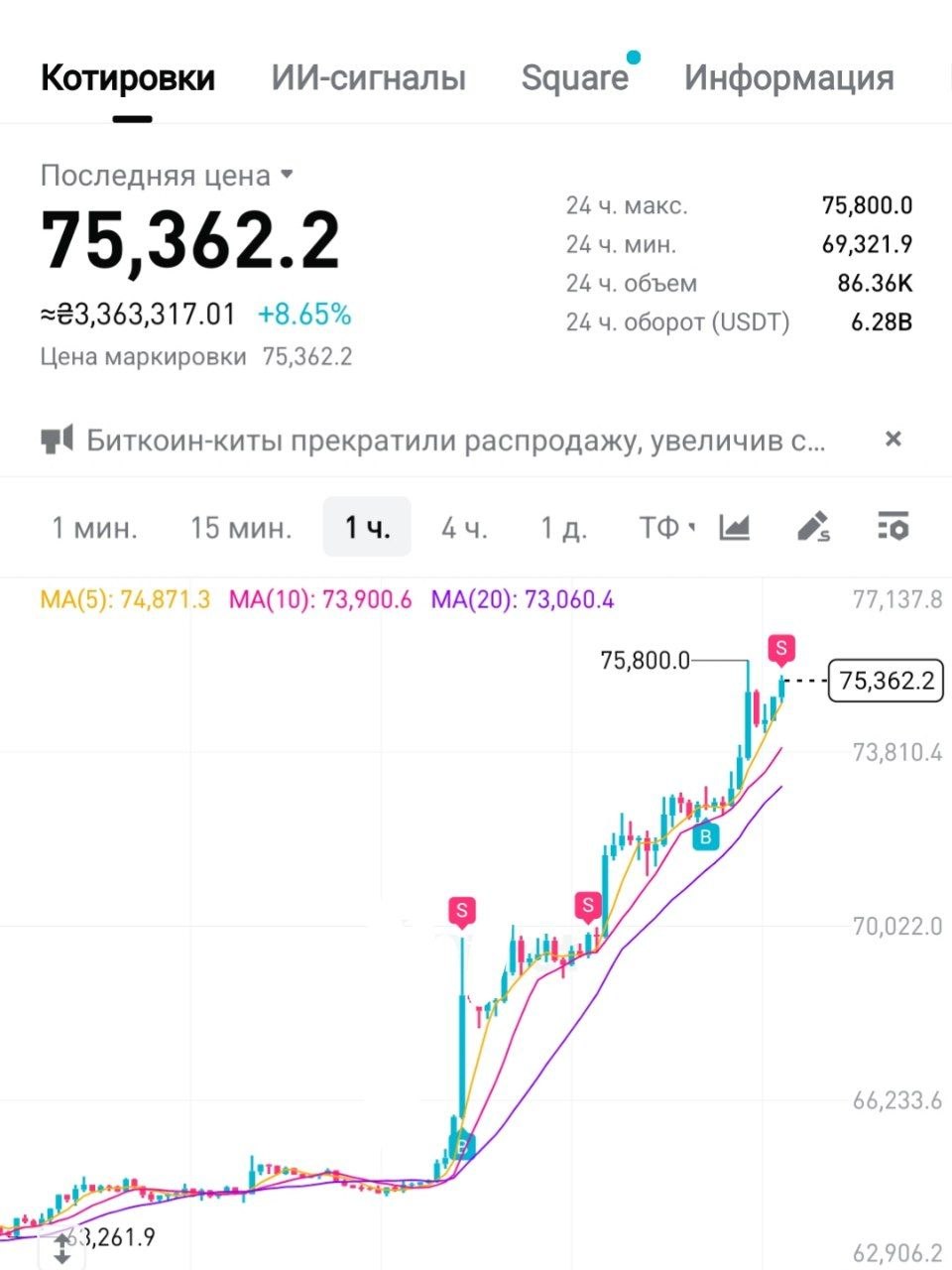Select the 1 мин. timeframe

(94, 527)
